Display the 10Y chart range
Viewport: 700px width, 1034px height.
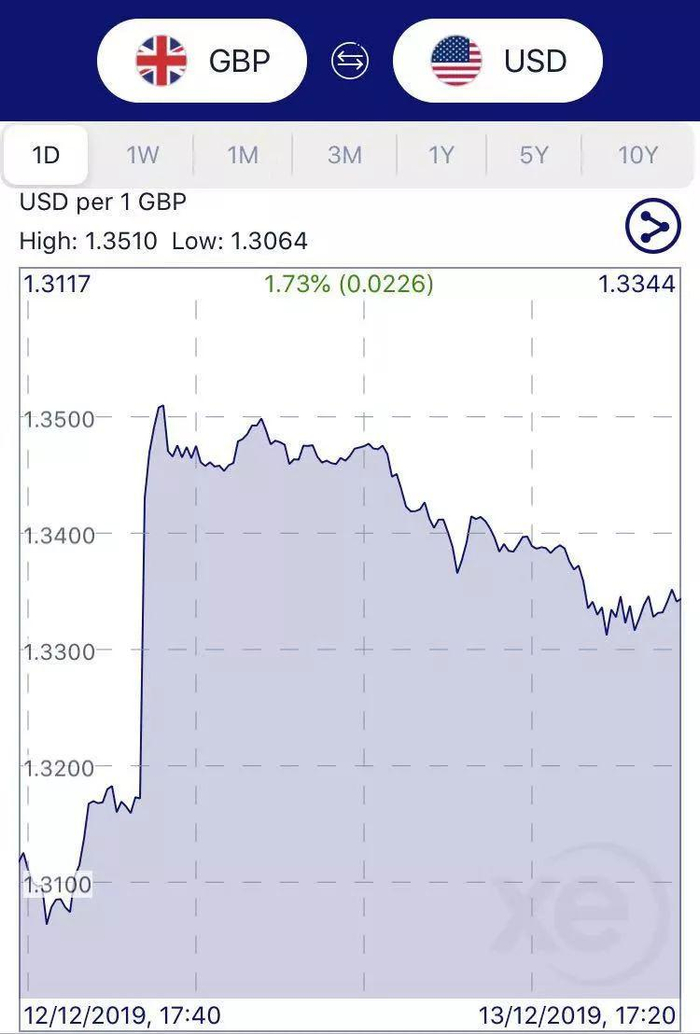click(x=637, y=155)
